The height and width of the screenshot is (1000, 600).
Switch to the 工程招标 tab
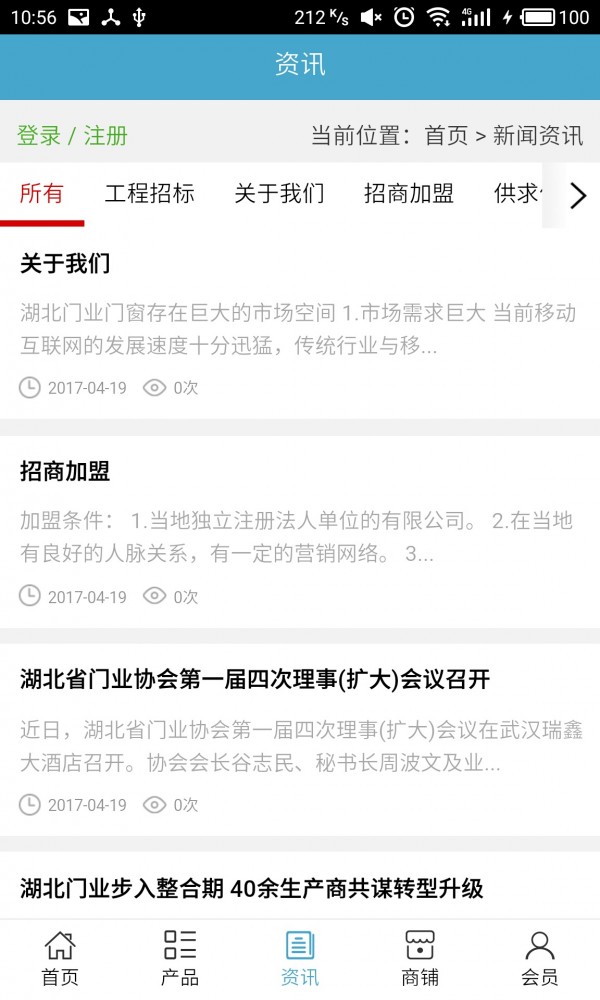coord(150,194)
